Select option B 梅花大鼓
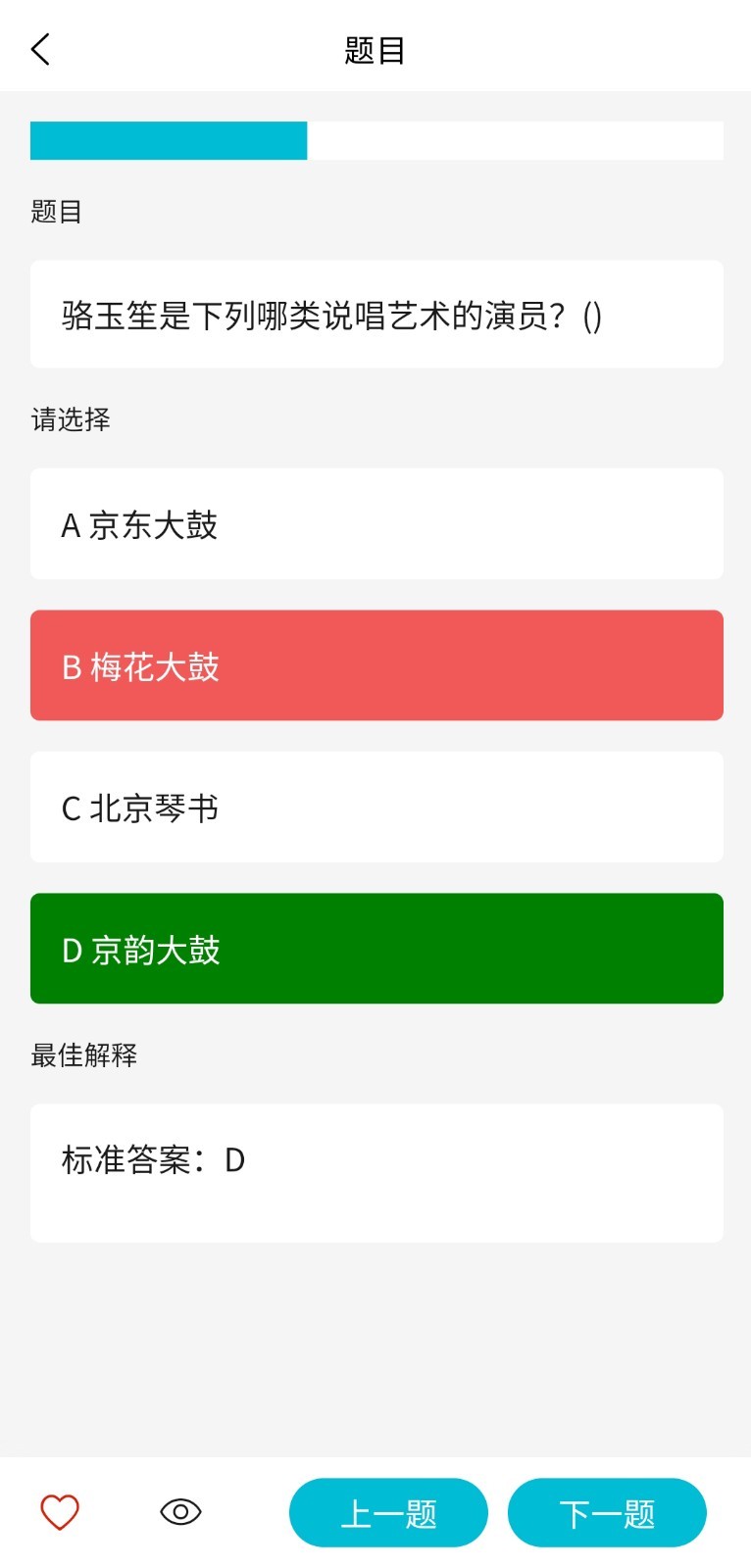 (x=376, y=665)
